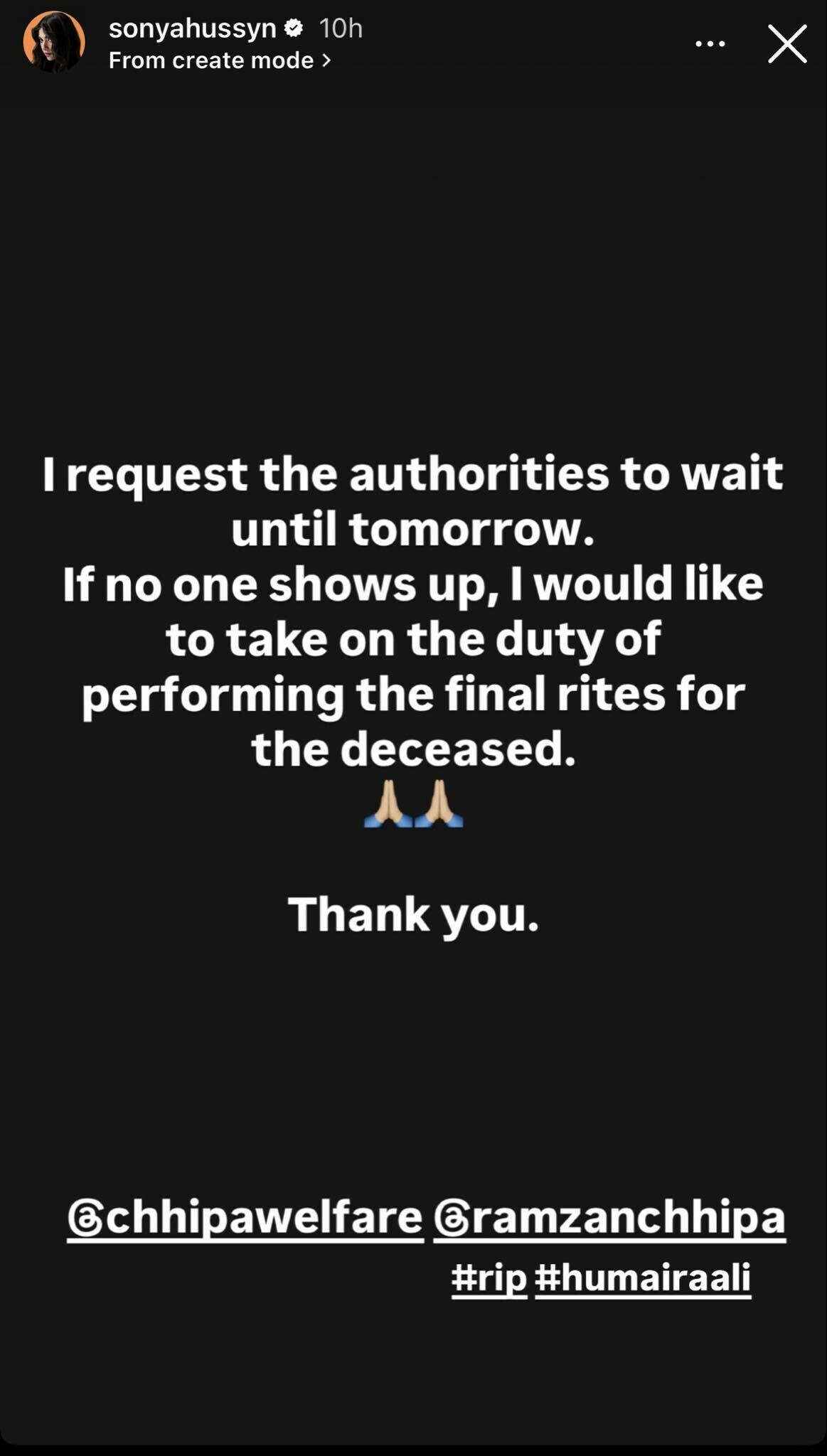Image resolution: width=827 pixels, height=1456 pixels.
Task: Close the story viewer
Action: click(787, 44)
